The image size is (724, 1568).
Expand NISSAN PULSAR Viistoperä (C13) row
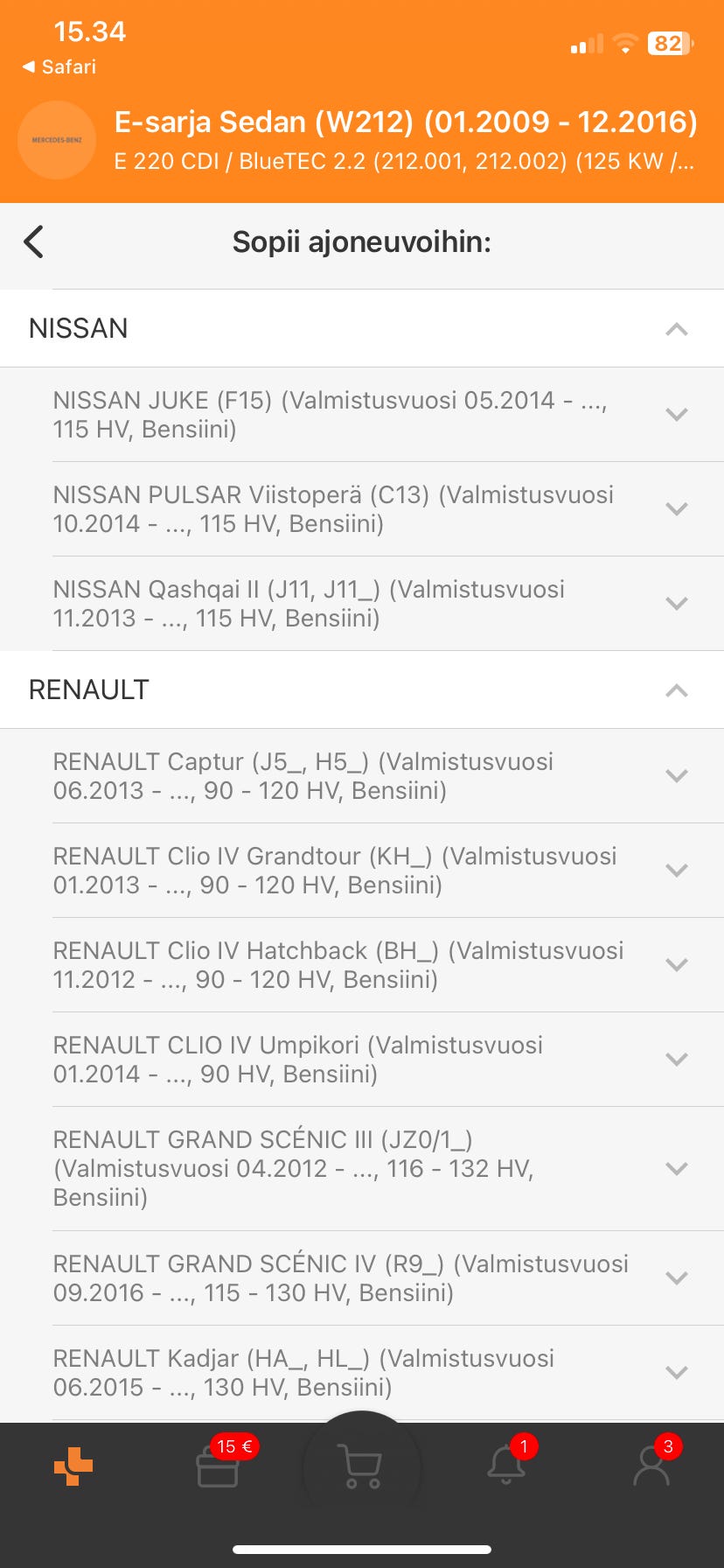click(x=676, y=509)
